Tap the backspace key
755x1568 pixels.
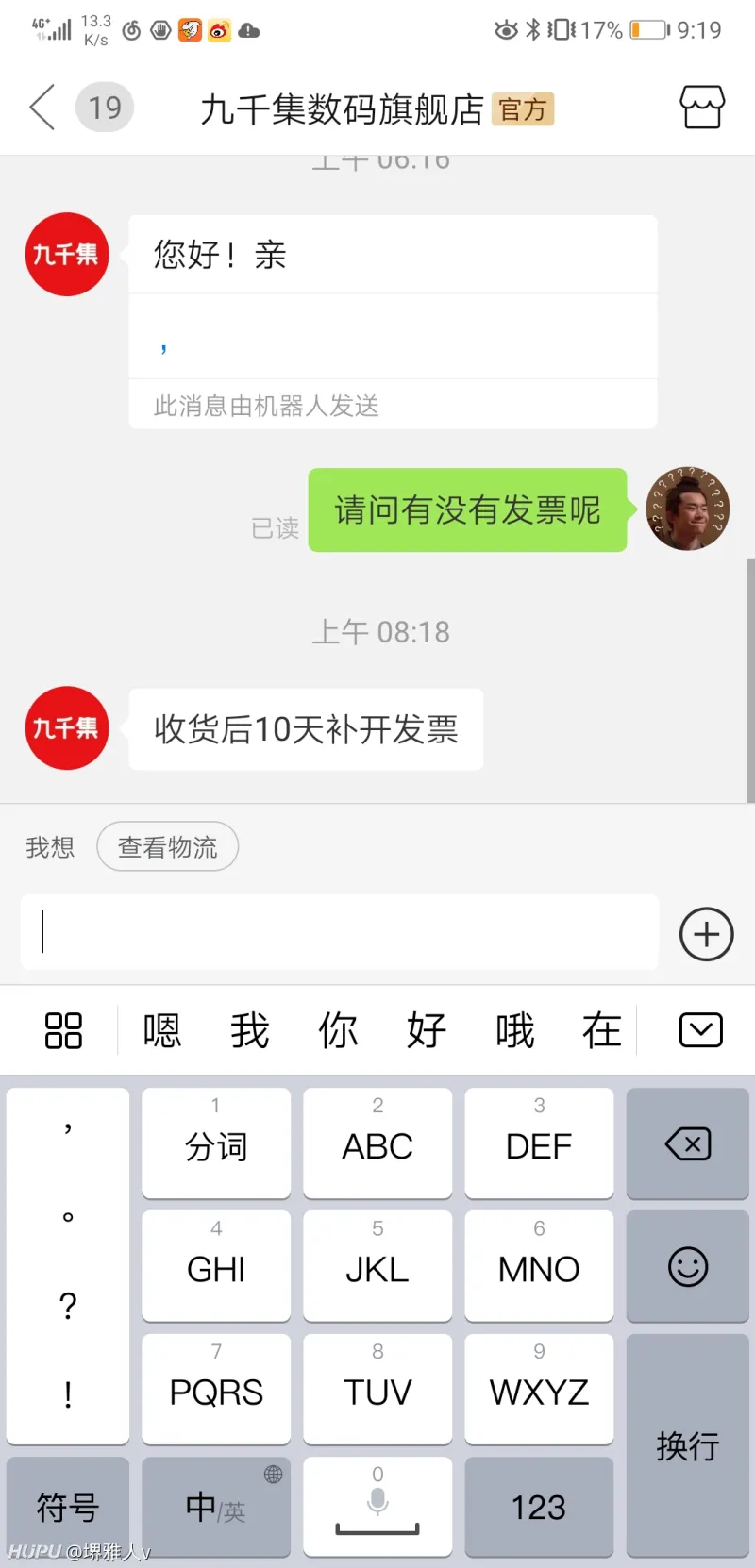point(687,1144)
